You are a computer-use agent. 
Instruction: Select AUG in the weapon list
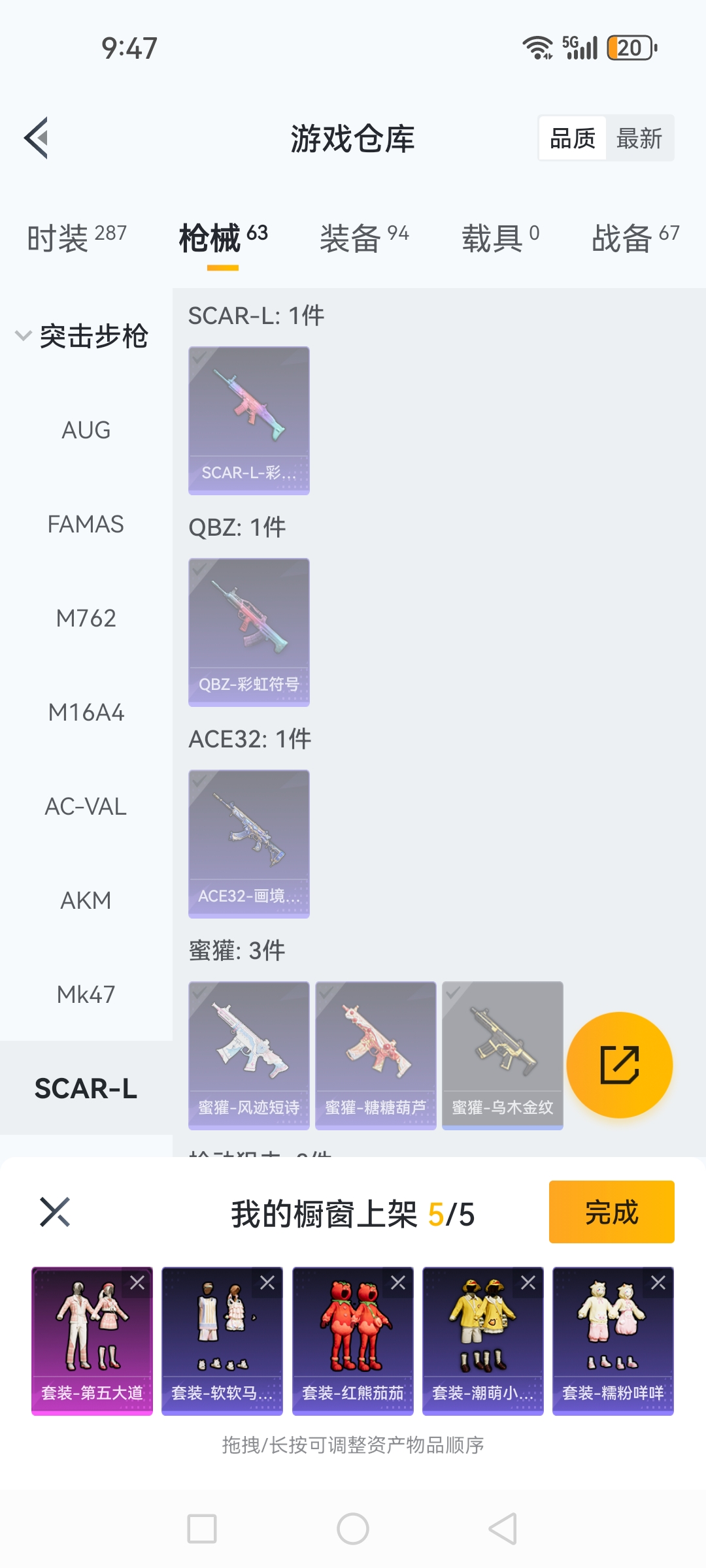[x=86, y=430]
